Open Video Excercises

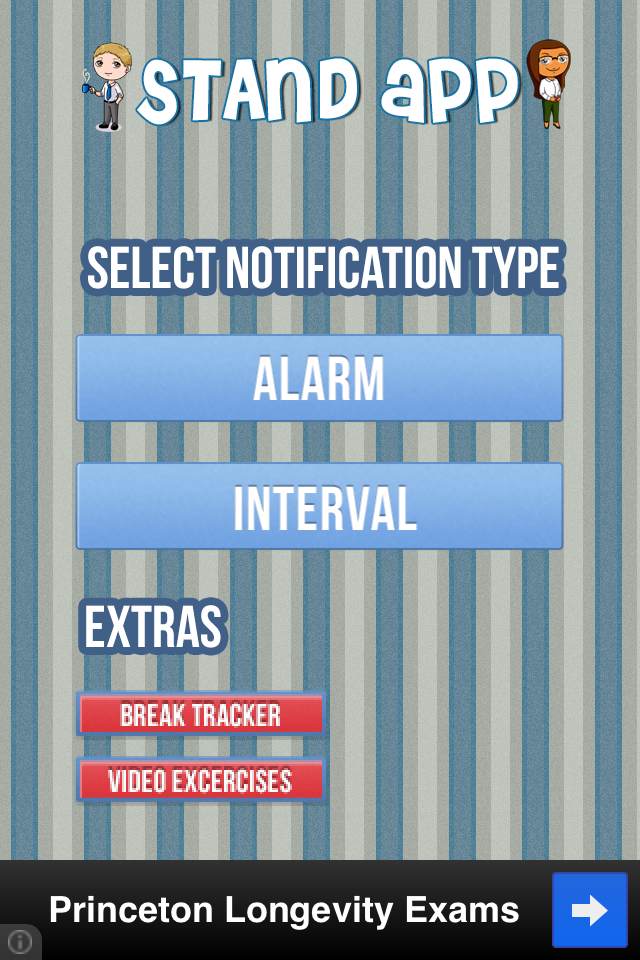coord(201,780)
